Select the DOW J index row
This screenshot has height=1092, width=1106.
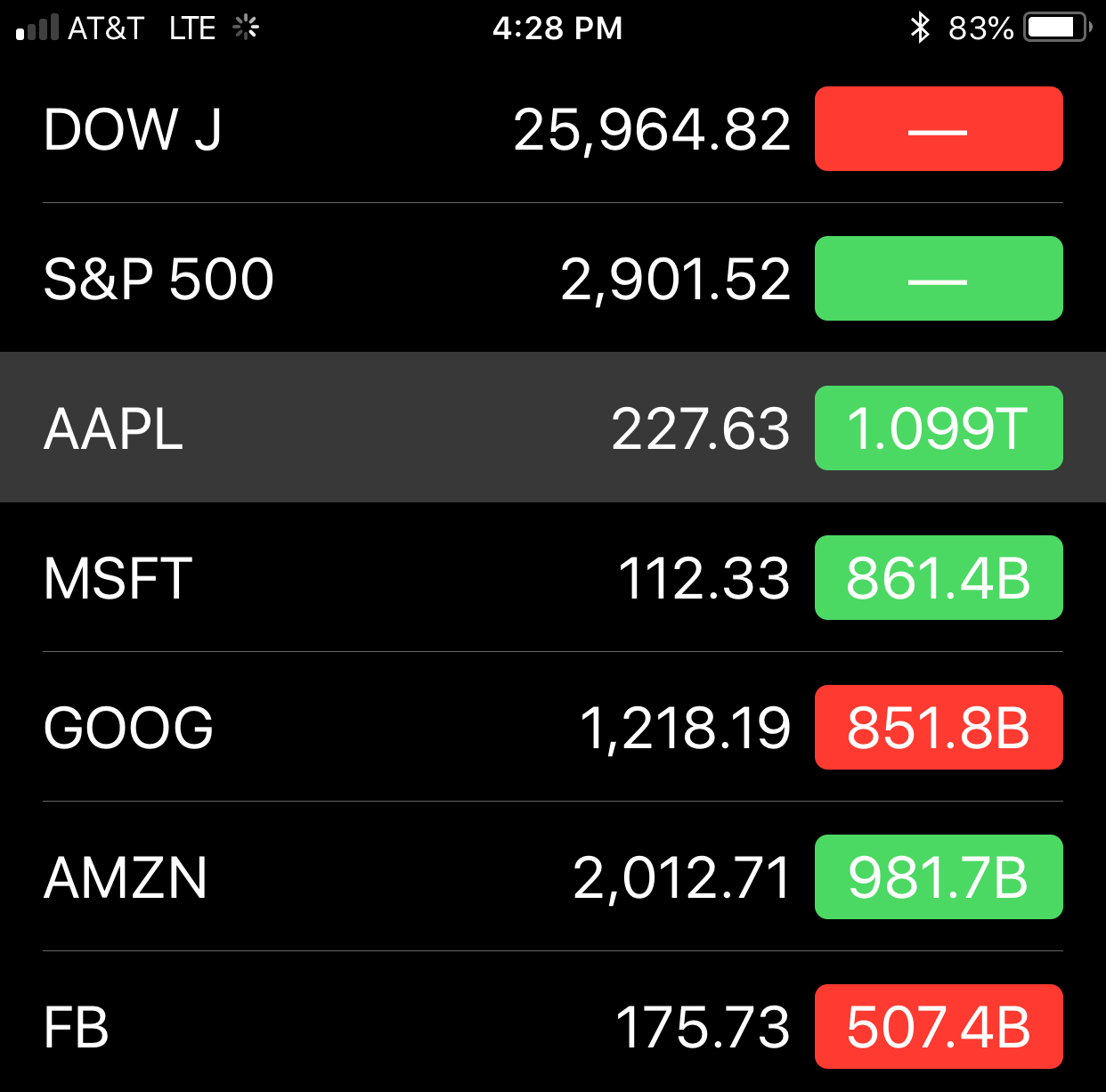[x=401, y=129]
